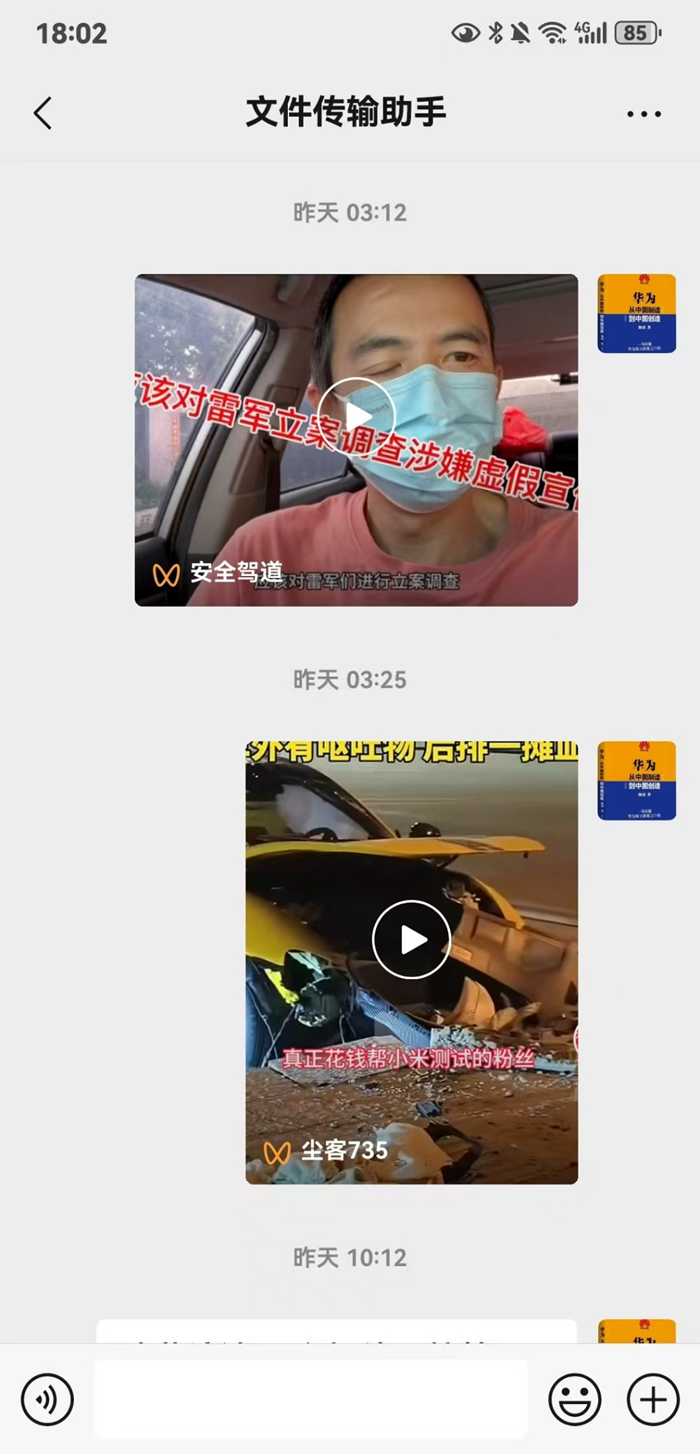Open the three-dot chat options menu
The height and width of the screenshot is (1454, 700).
643,114
